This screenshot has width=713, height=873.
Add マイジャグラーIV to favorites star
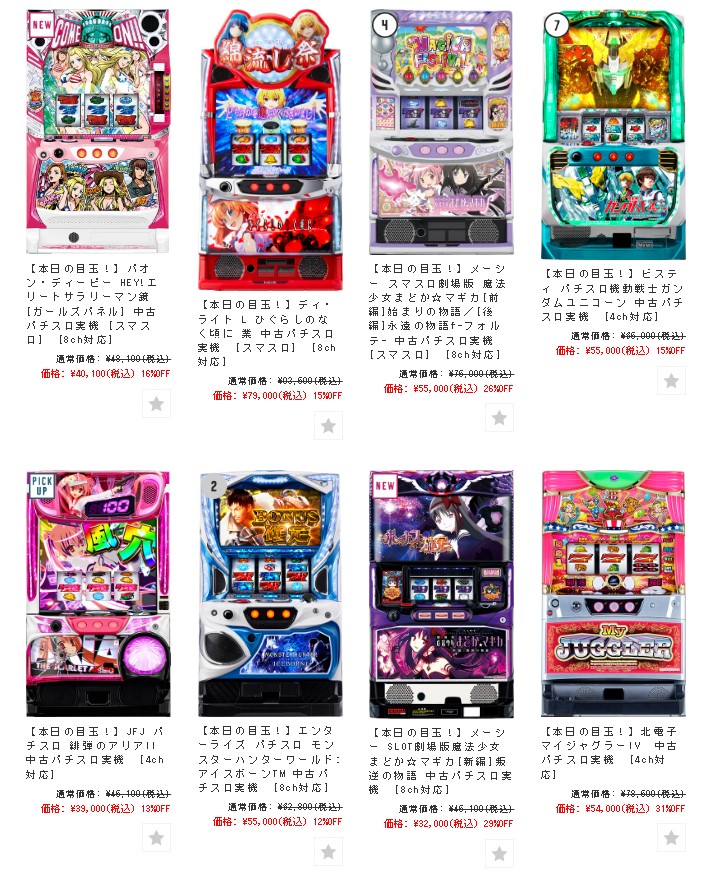click(671, 837)
